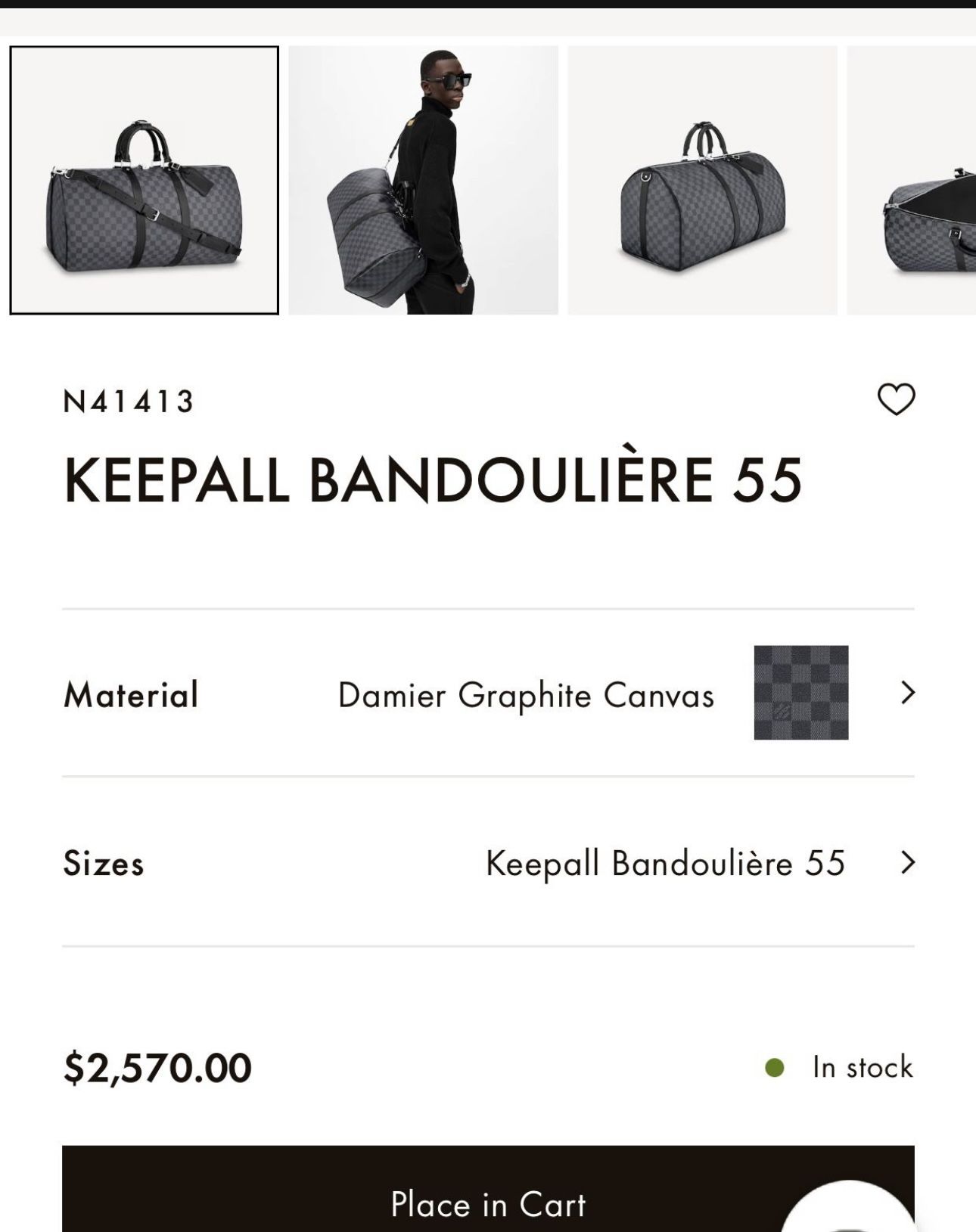976x1232 pixels.
Task: Open the third bag angle thumbnail
Action: [702, 180]
